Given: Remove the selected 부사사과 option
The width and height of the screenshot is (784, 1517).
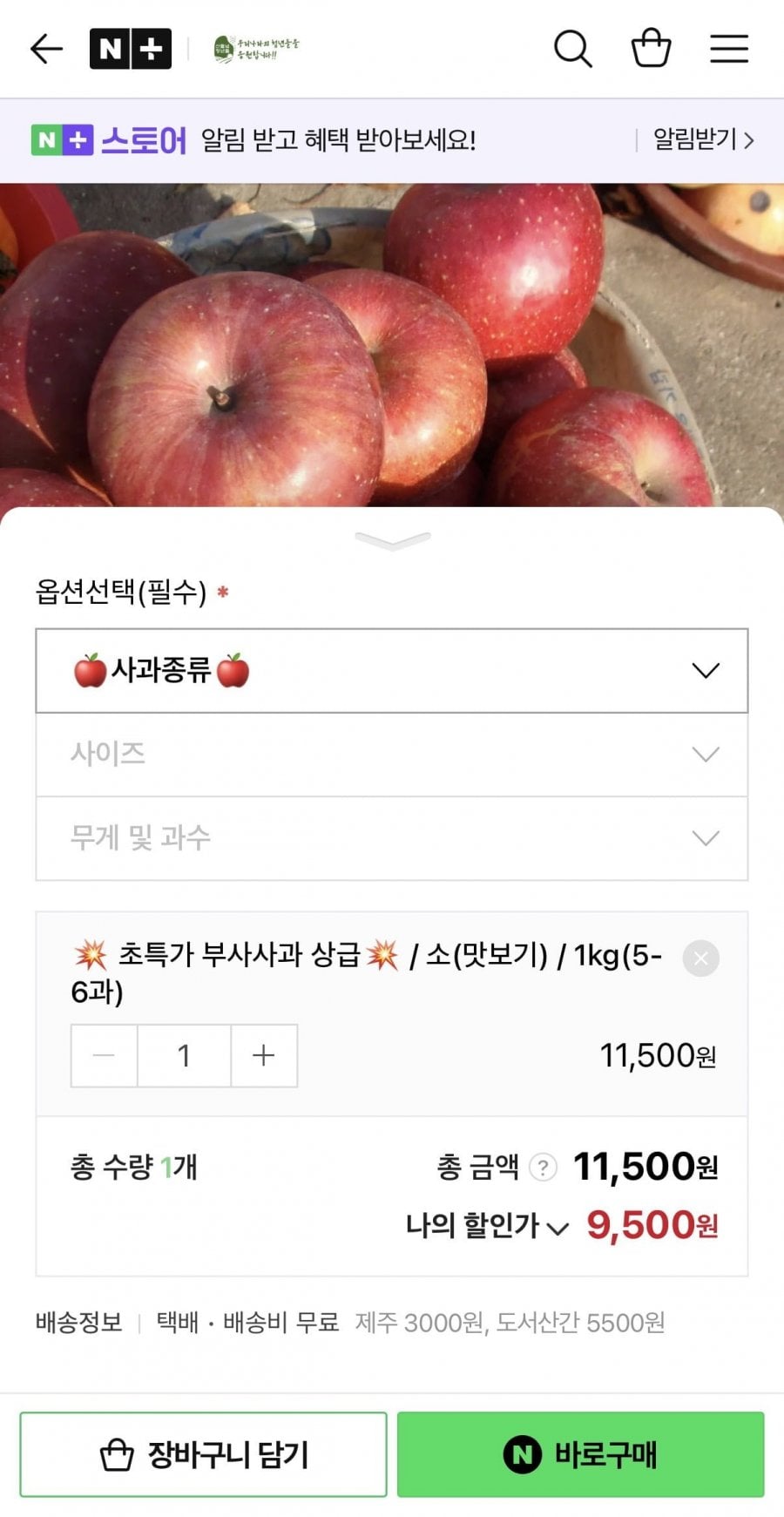Looking at the screenshot, I should 700,958.
